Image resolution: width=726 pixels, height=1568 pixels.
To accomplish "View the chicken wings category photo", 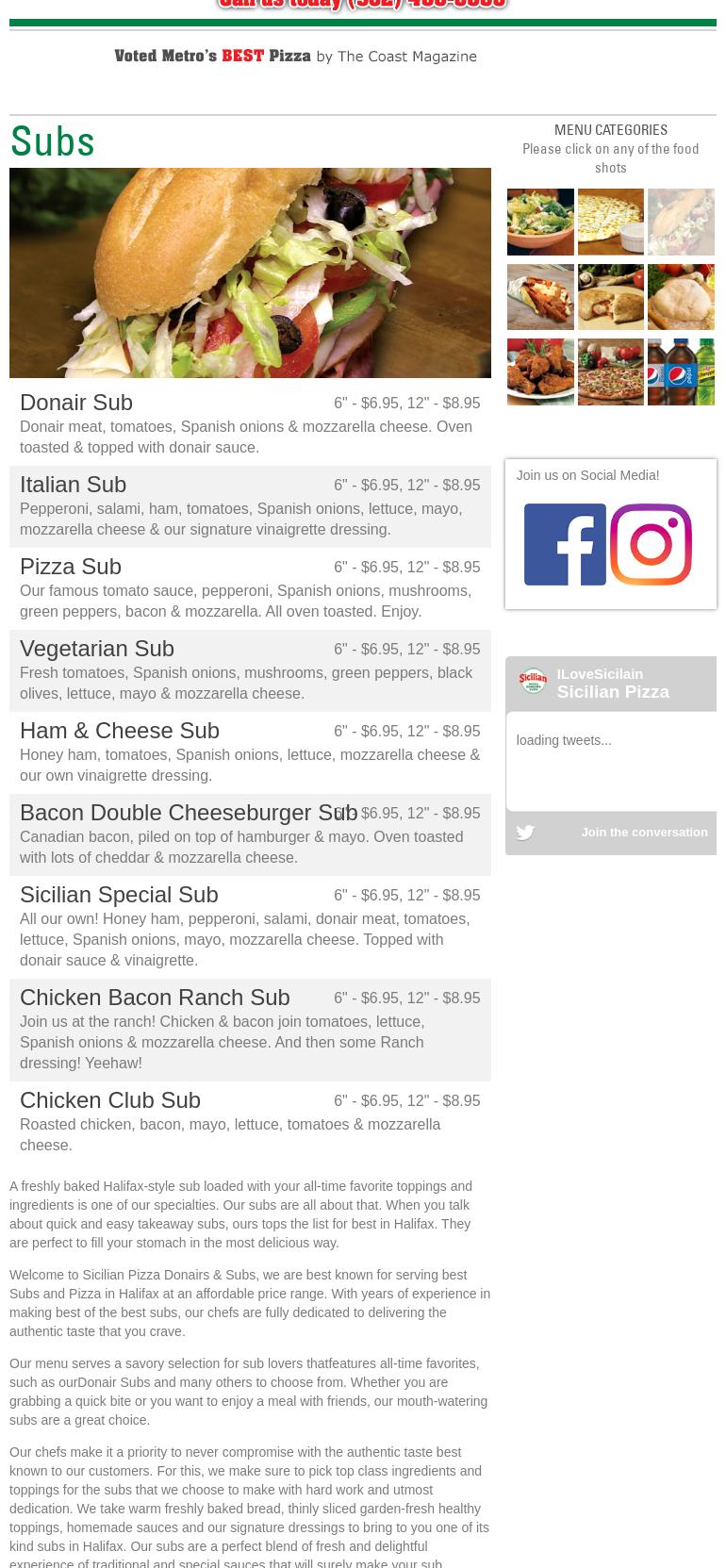I will (540, 372).
